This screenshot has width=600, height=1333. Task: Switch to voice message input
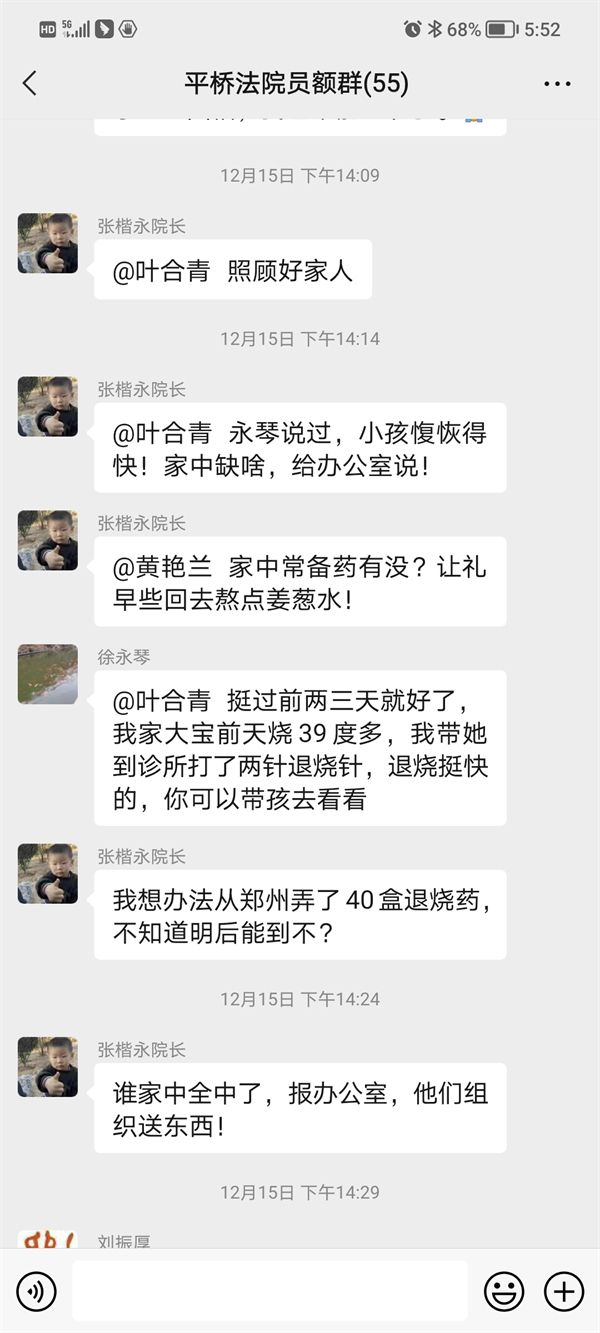(37, 1292)
